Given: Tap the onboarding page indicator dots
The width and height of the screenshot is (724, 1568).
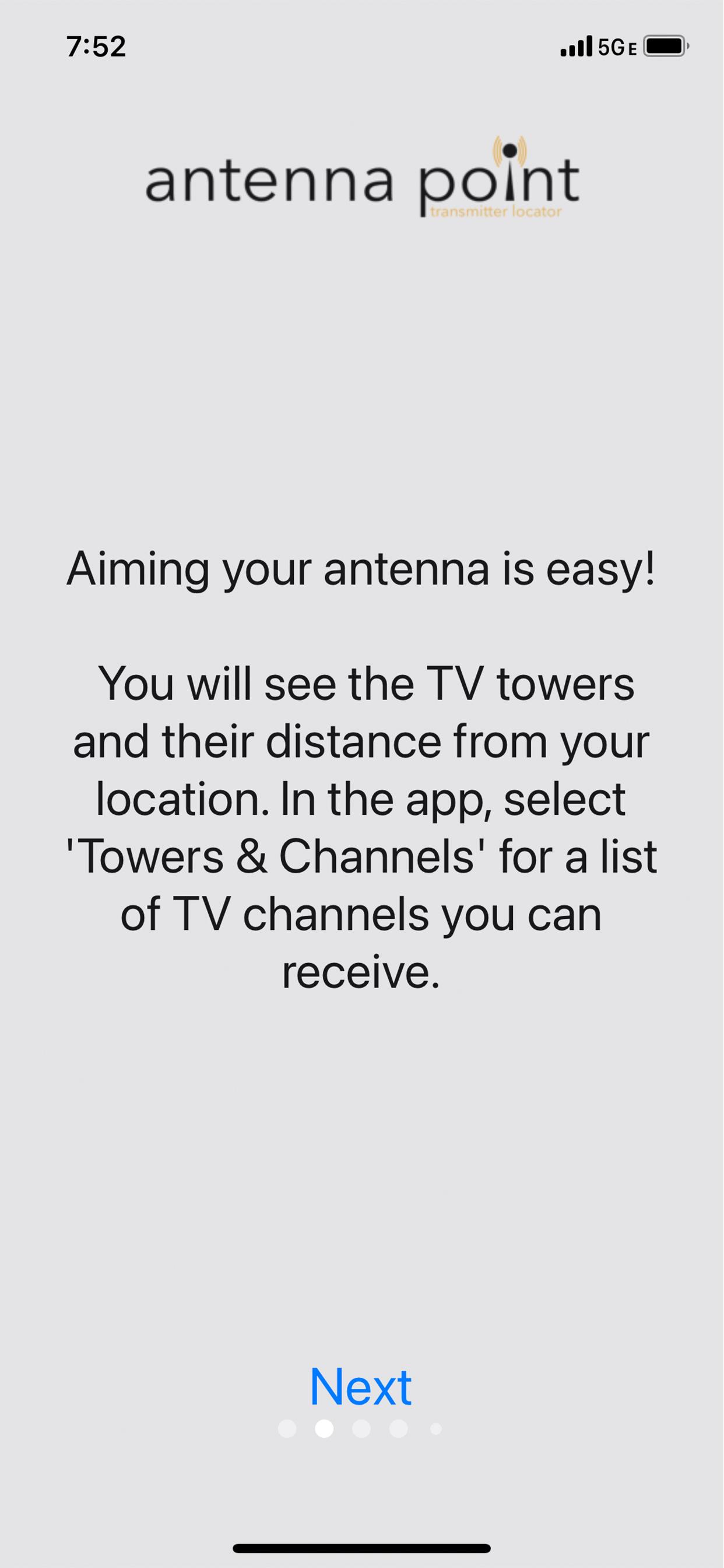Looking at the screenshot, I should coord(360,1429).
